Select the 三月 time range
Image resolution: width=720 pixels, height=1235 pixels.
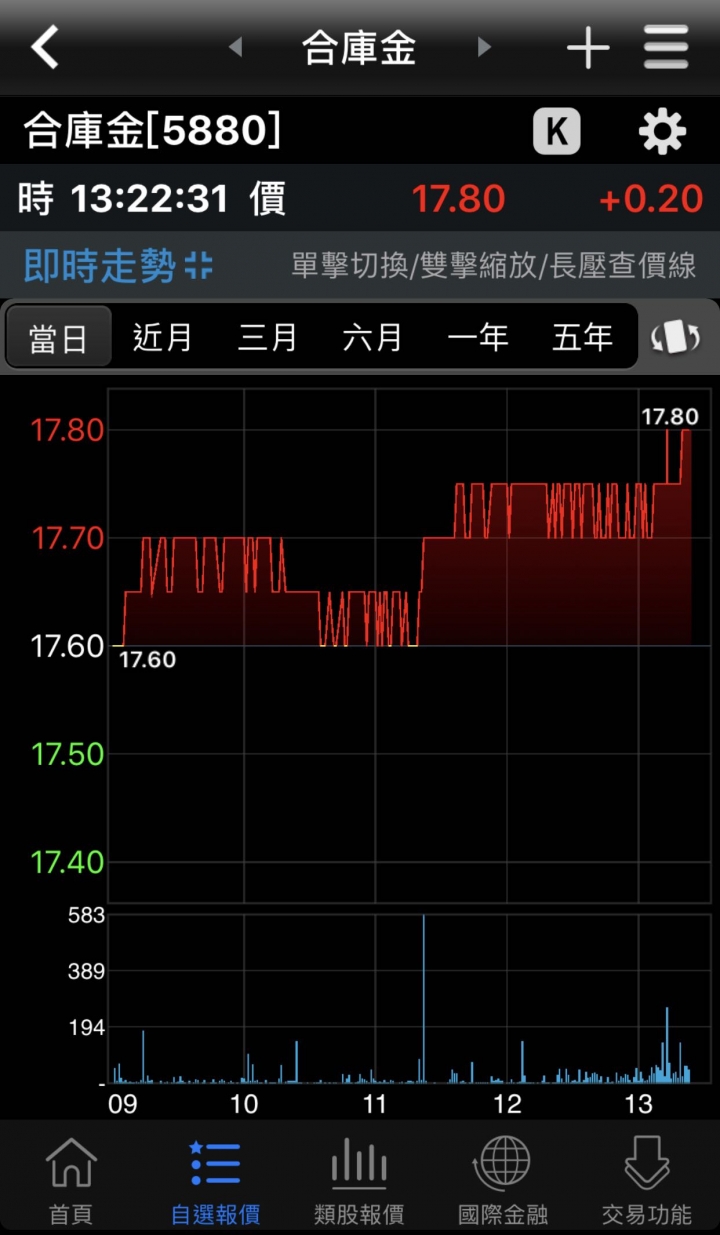point(268,338)
